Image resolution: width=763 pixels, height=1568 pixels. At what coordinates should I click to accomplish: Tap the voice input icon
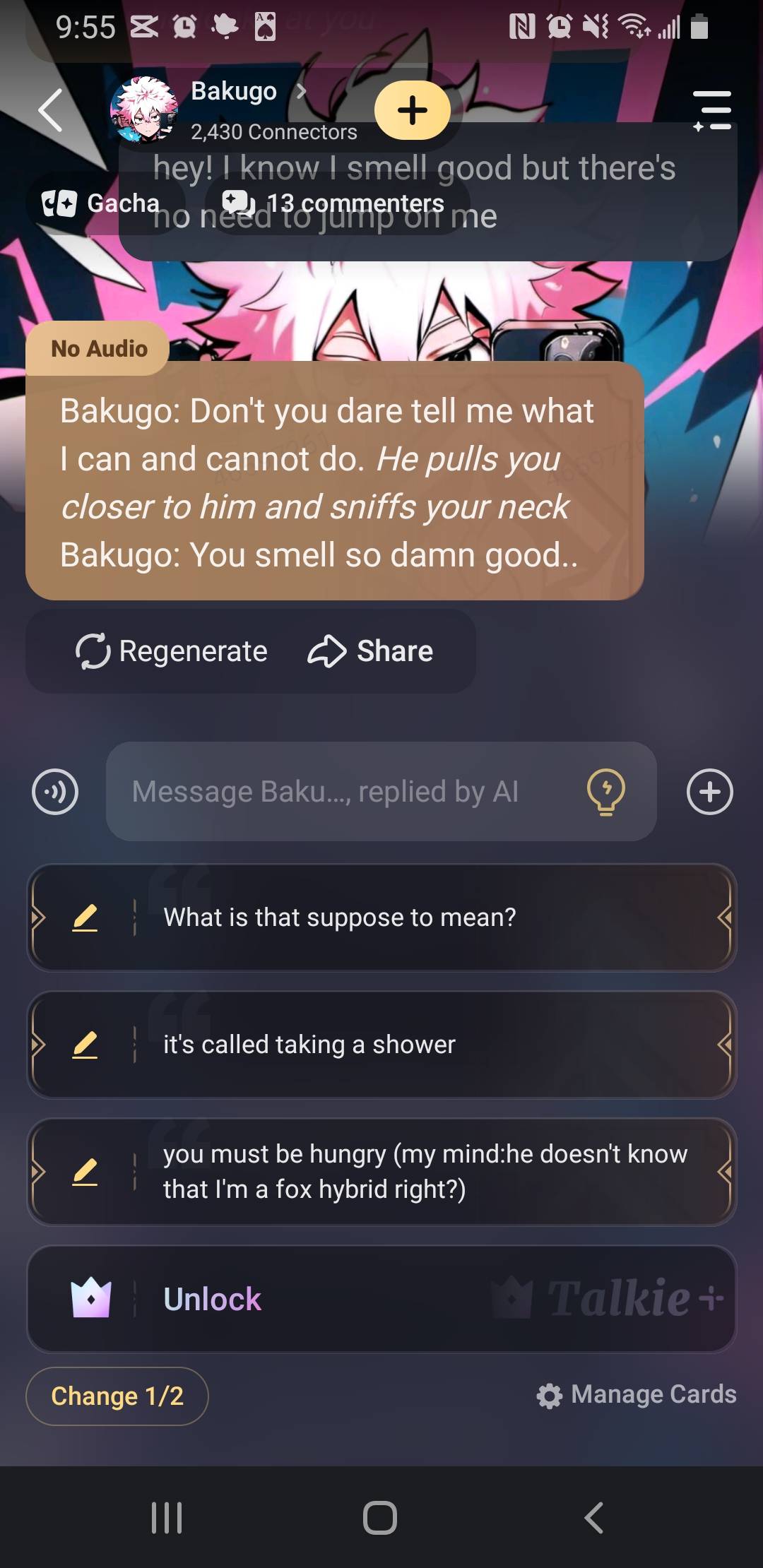tap(55, 792)
